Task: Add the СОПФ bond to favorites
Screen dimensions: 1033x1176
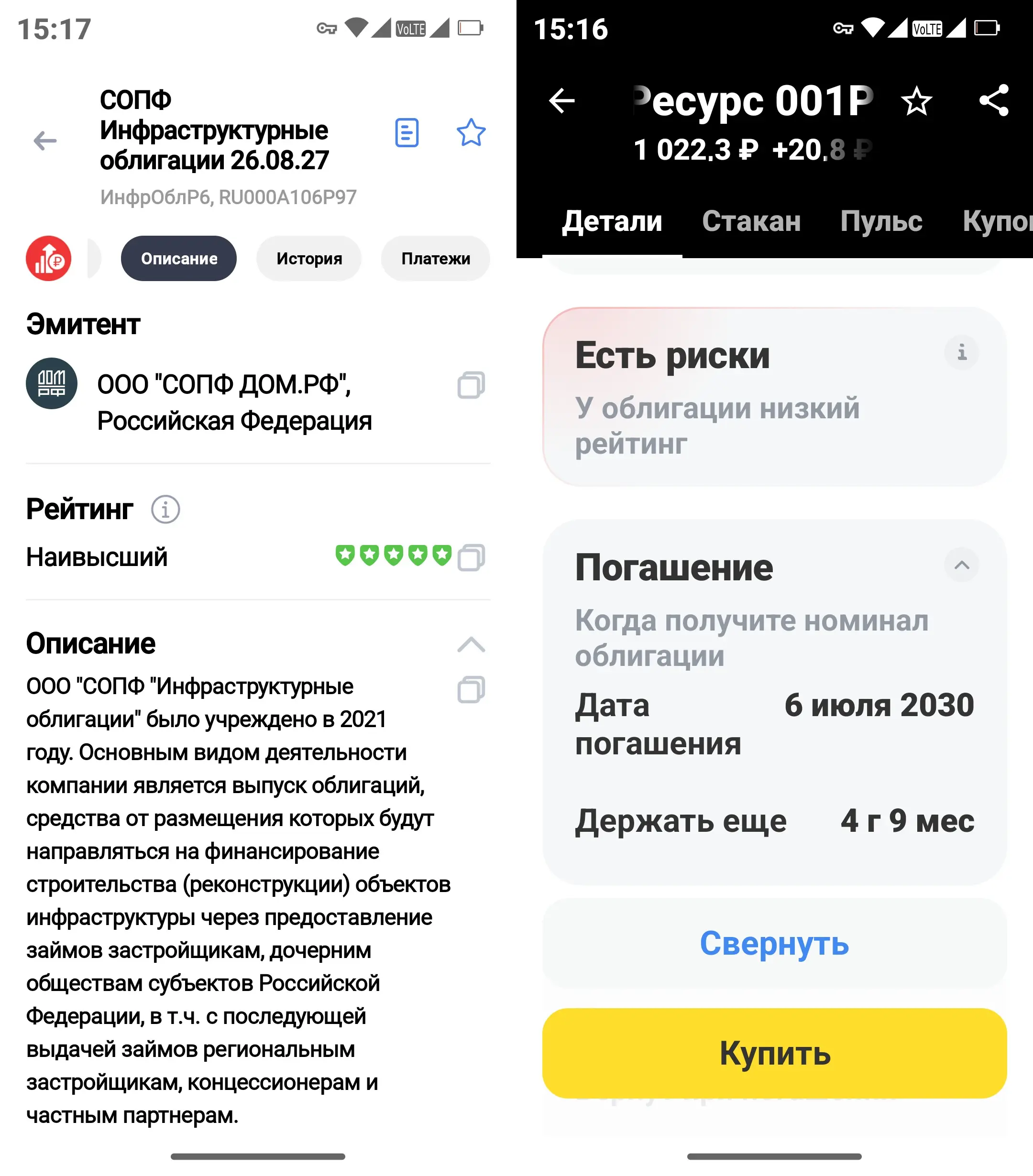Action: pyautogui.click(x=471, y=133)
